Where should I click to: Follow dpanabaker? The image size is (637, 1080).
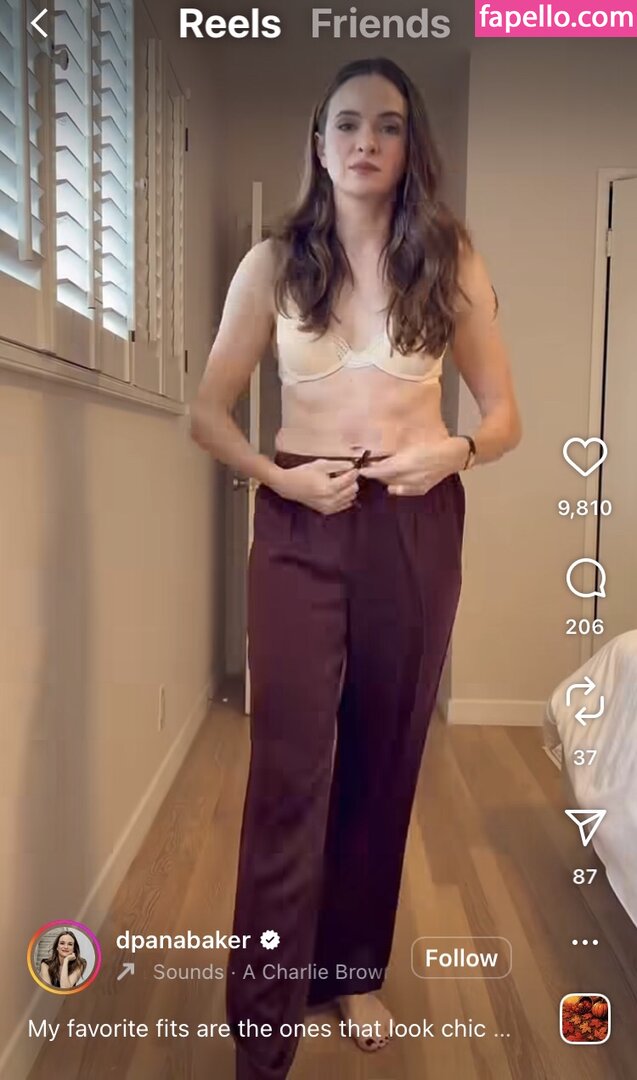tap(461, 958)
